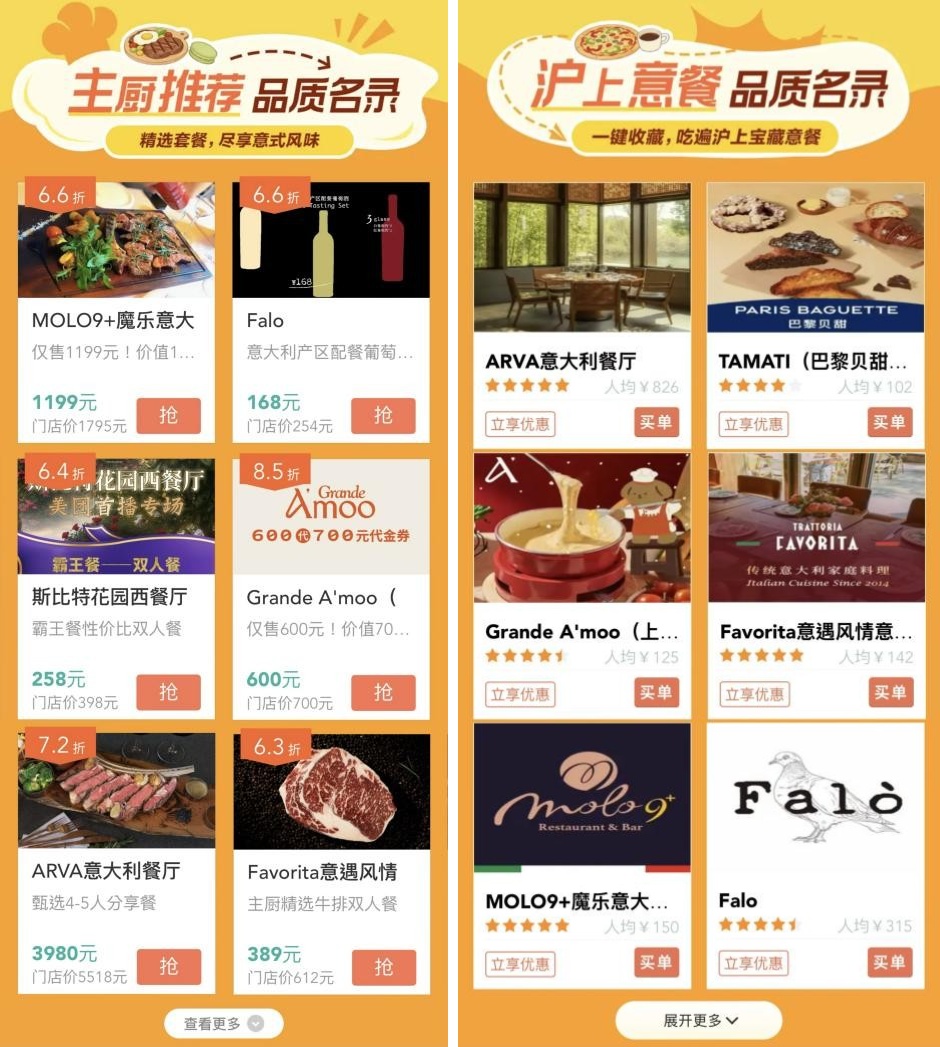Image resolution: width=940 pixels, height=1047 pixels.
Task: Show more restaurants with 展开更多
Action: [x=699, y=1021]
